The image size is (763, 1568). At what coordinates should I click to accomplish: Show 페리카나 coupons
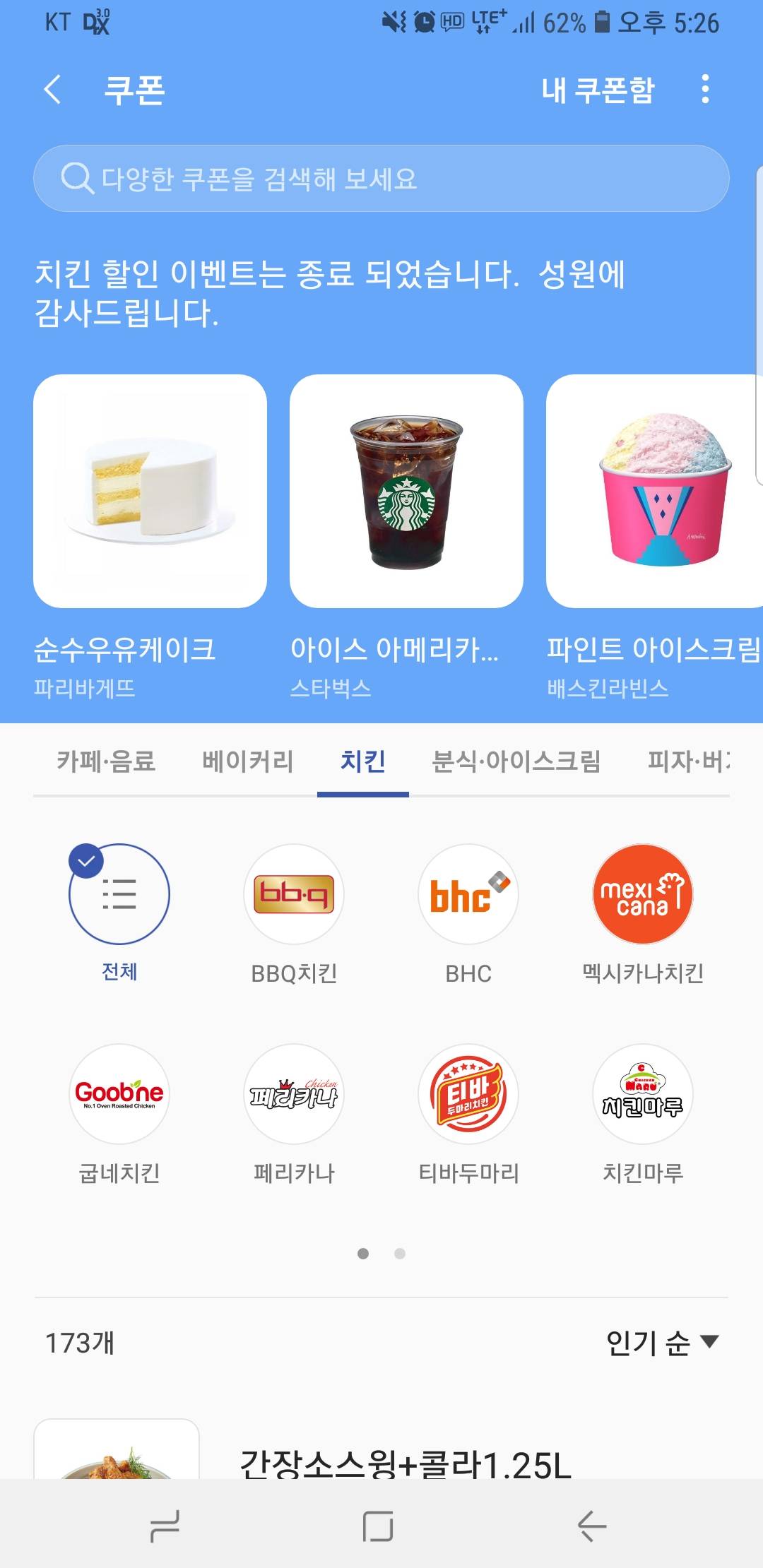click(294, 1094)
